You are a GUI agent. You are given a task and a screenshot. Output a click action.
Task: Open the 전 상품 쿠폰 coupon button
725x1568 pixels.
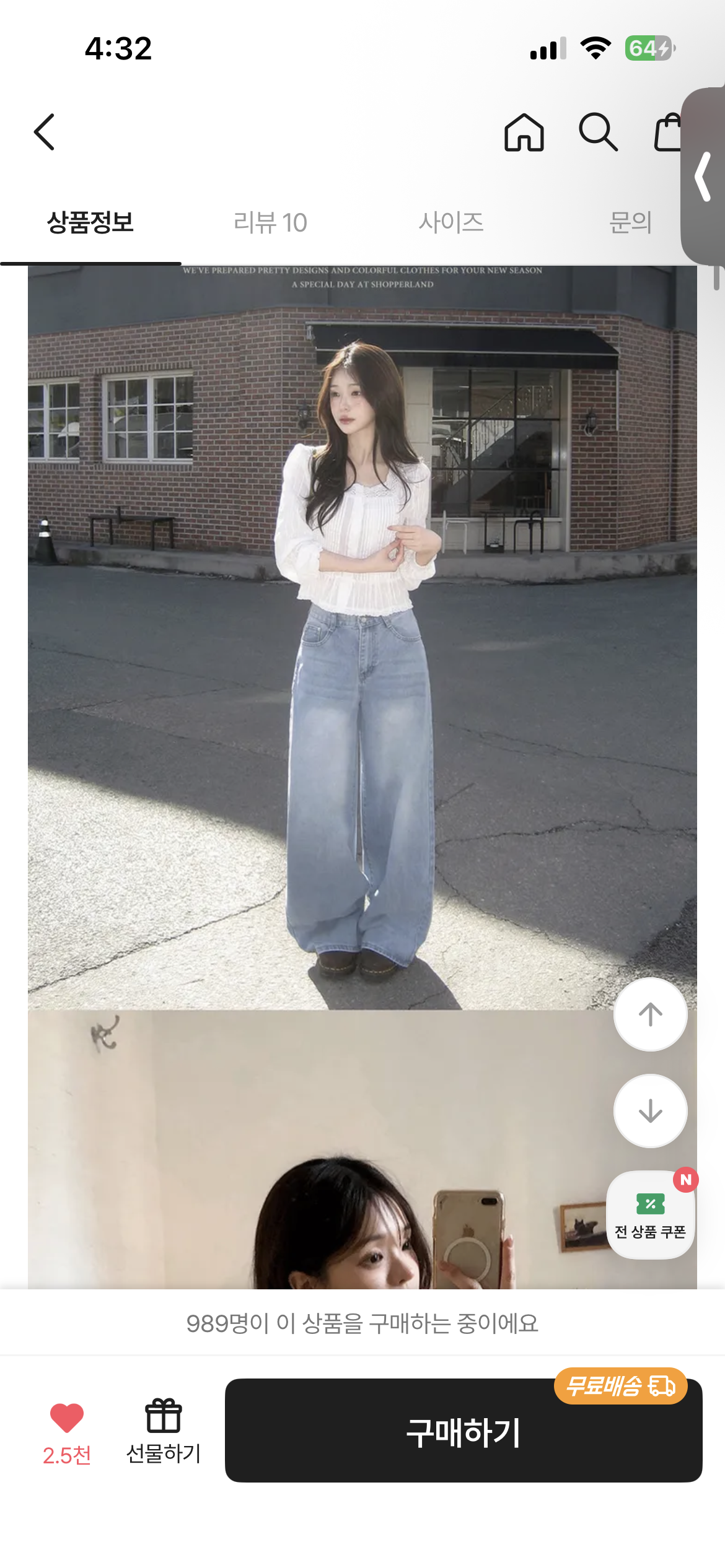pyautogui.click(x=650, y=1215)
